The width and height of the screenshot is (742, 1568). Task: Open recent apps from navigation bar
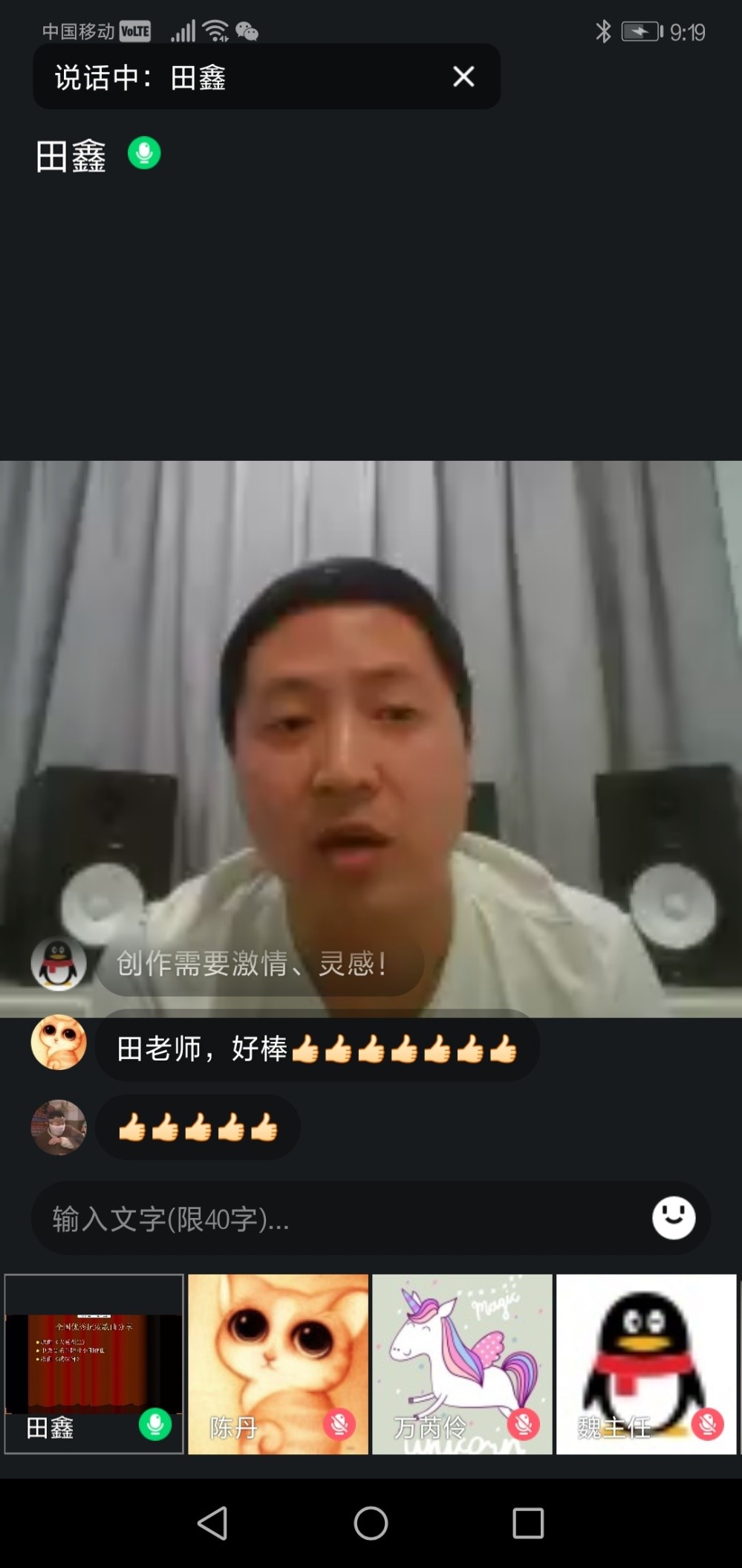(x=528, y=1523)
